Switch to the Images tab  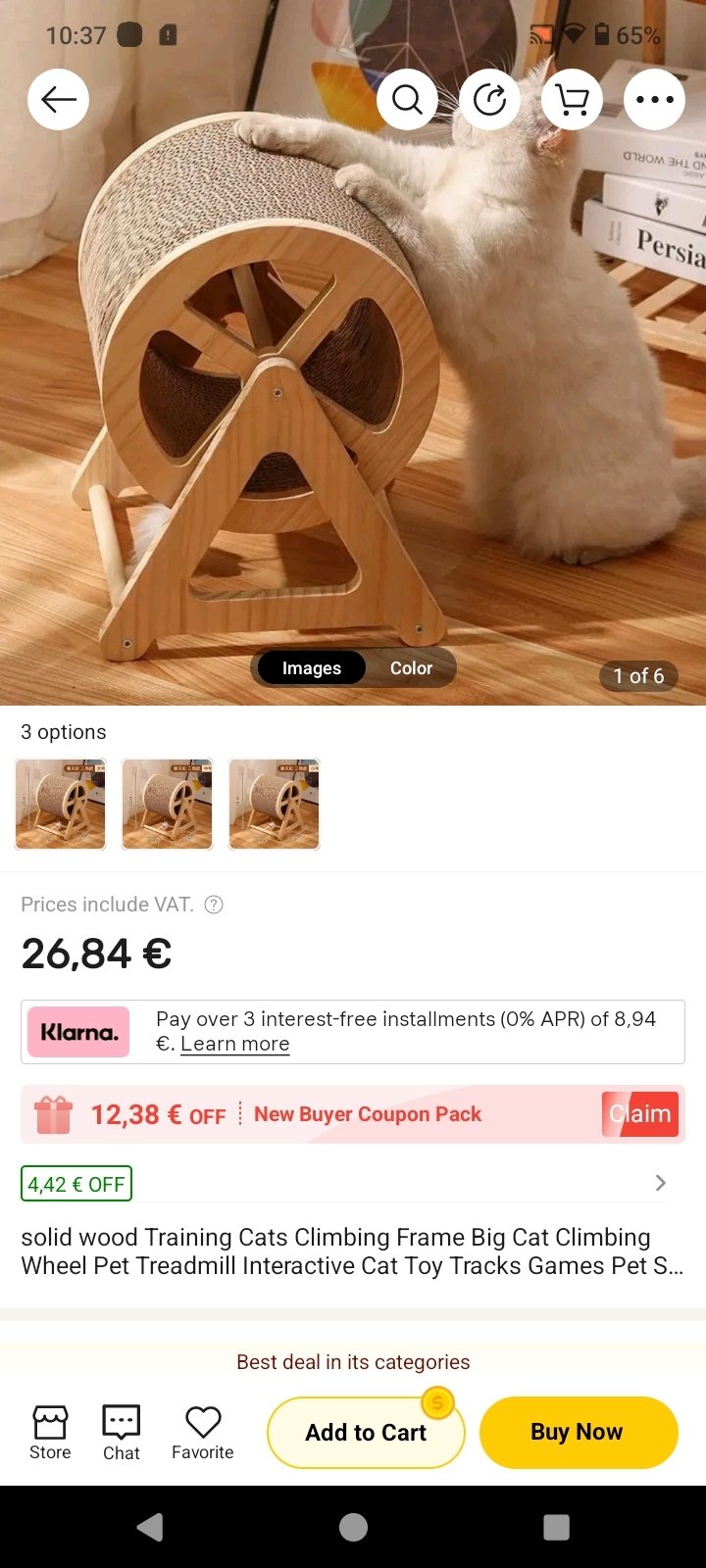click(311, 668)
